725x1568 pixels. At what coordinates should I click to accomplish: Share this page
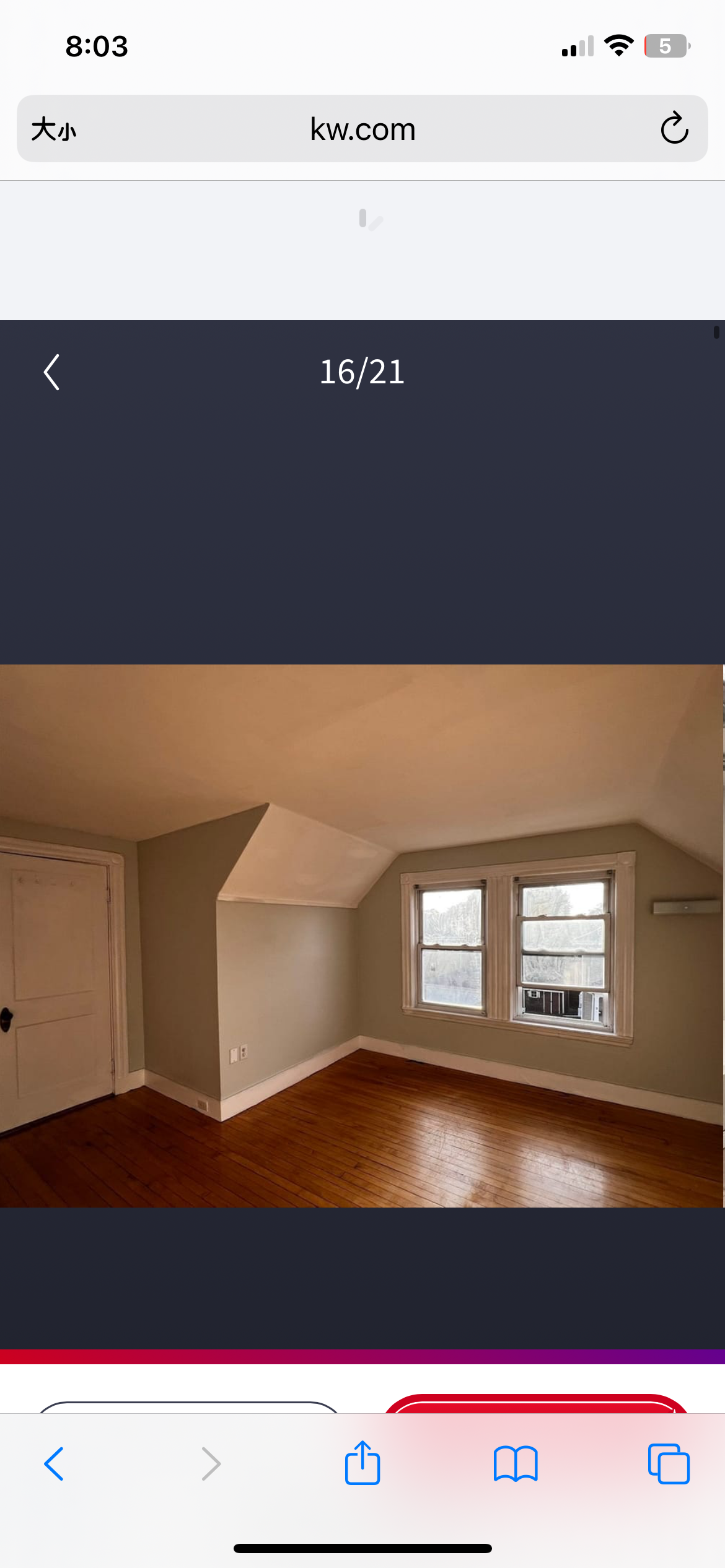click(362, 1463)
